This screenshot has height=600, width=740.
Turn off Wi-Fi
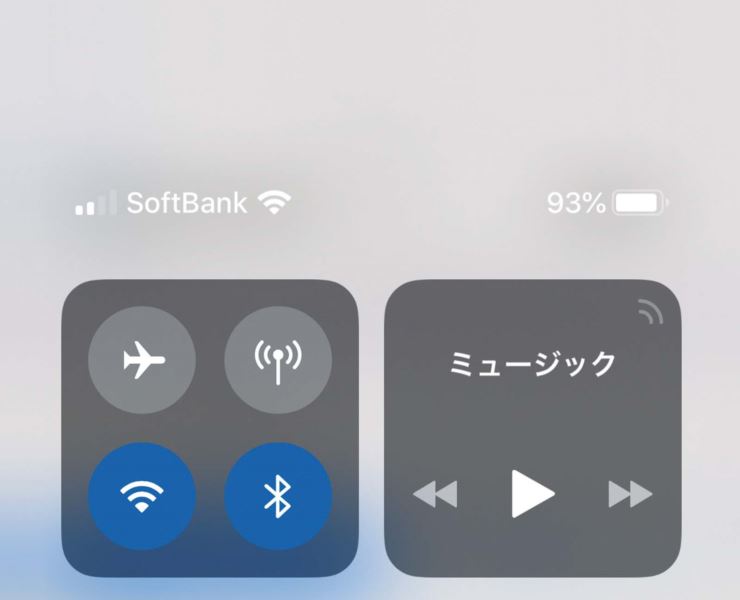point(142,497)
